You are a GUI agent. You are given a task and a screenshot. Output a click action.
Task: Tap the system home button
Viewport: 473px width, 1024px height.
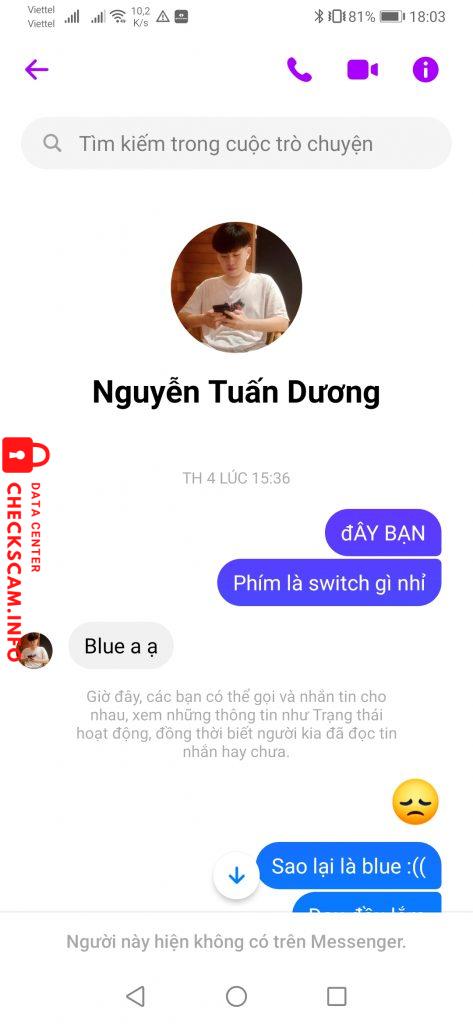click(x=236, y=996)
